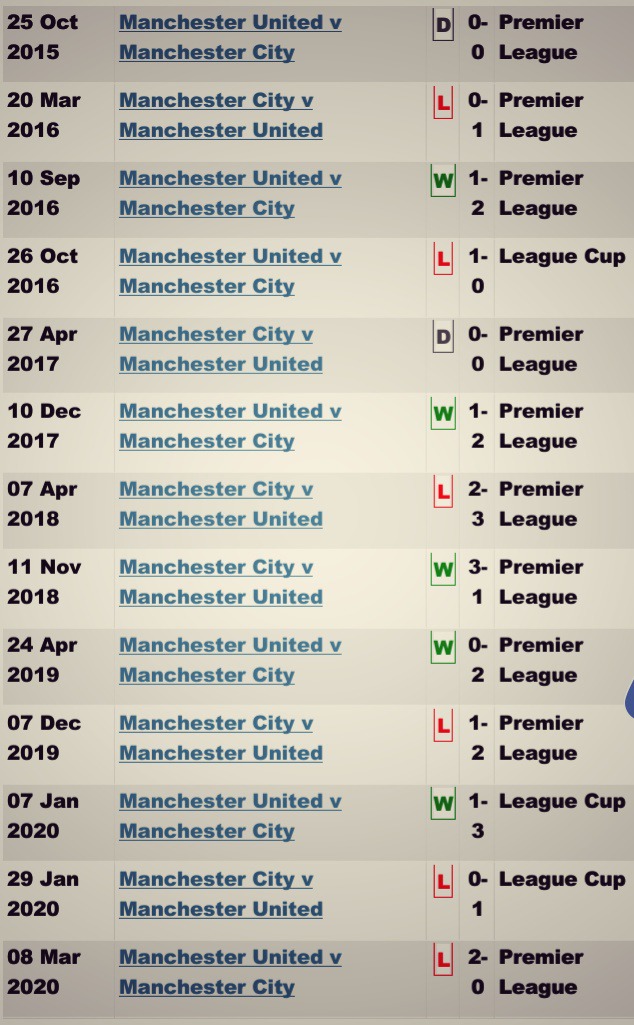Open the 29 Jan 2020 League Cup match
Screen dimensions: 634x1025
[x=216, y=880]
